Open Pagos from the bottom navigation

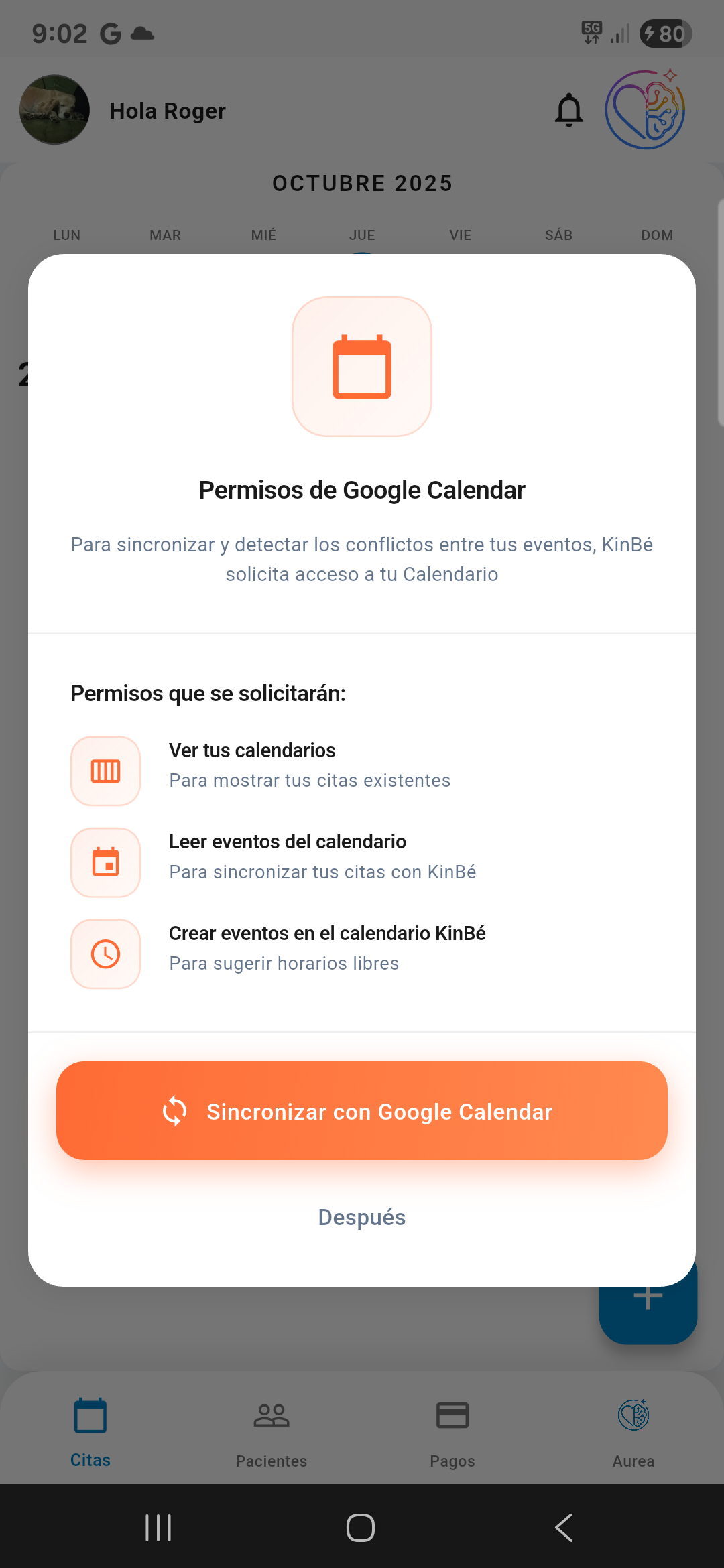click(452, 1434)
